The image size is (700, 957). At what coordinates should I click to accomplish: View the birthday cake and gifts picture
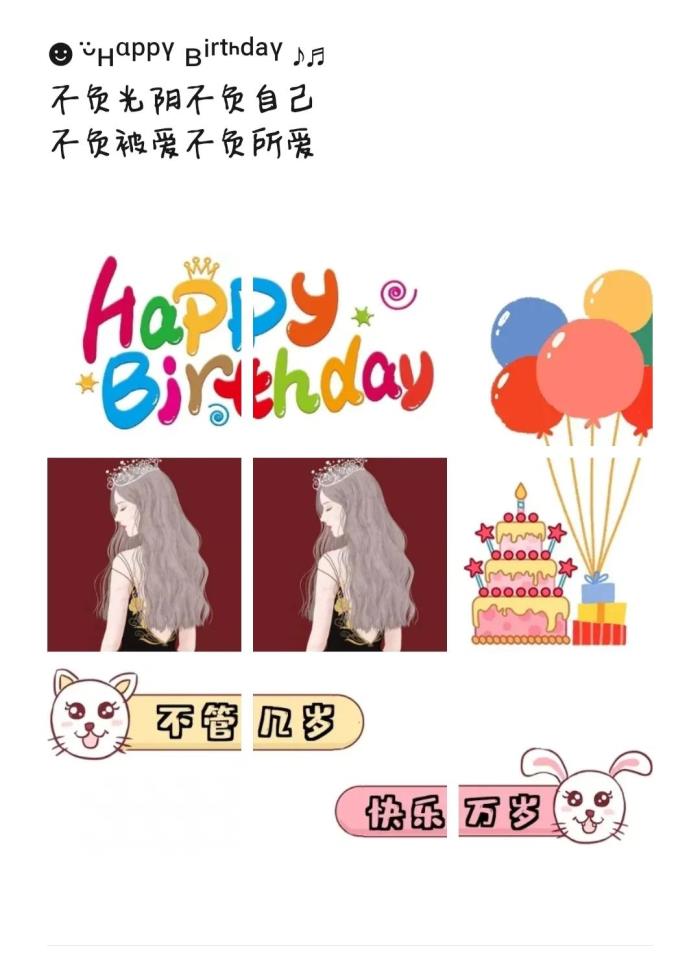[x=556, y=554]
